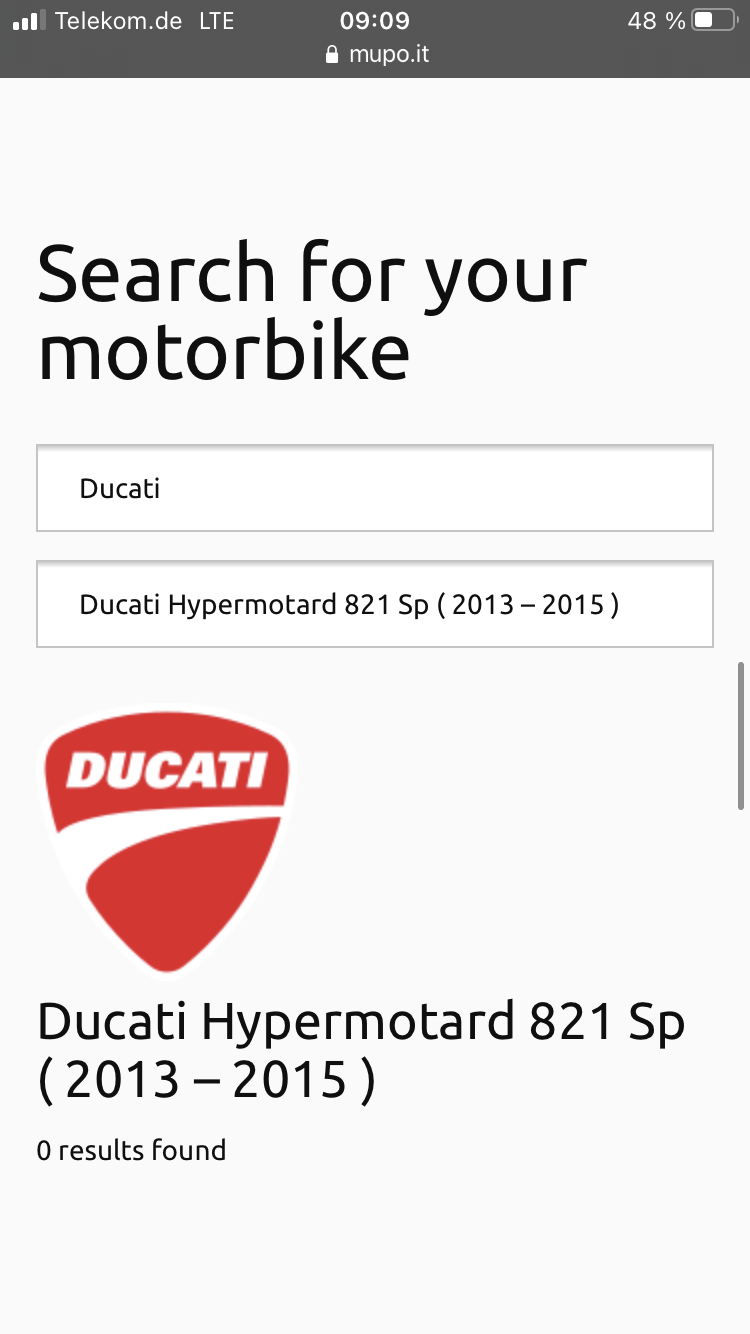This screenshot has height=1334, width=750.
Task: Open the Hypermotard 821 Sp model dropdown
Action: 375,604
